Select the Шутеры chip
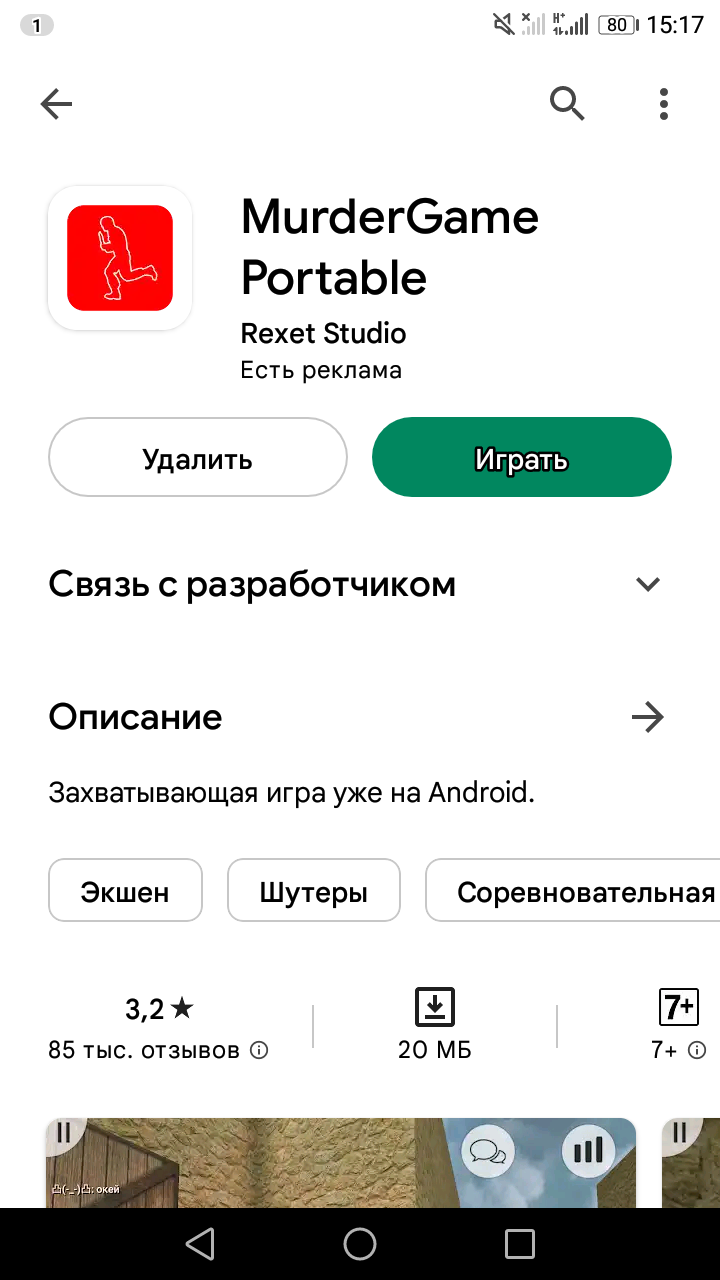720x1280 pixels. pyautogui.click(x=313, y=891)
